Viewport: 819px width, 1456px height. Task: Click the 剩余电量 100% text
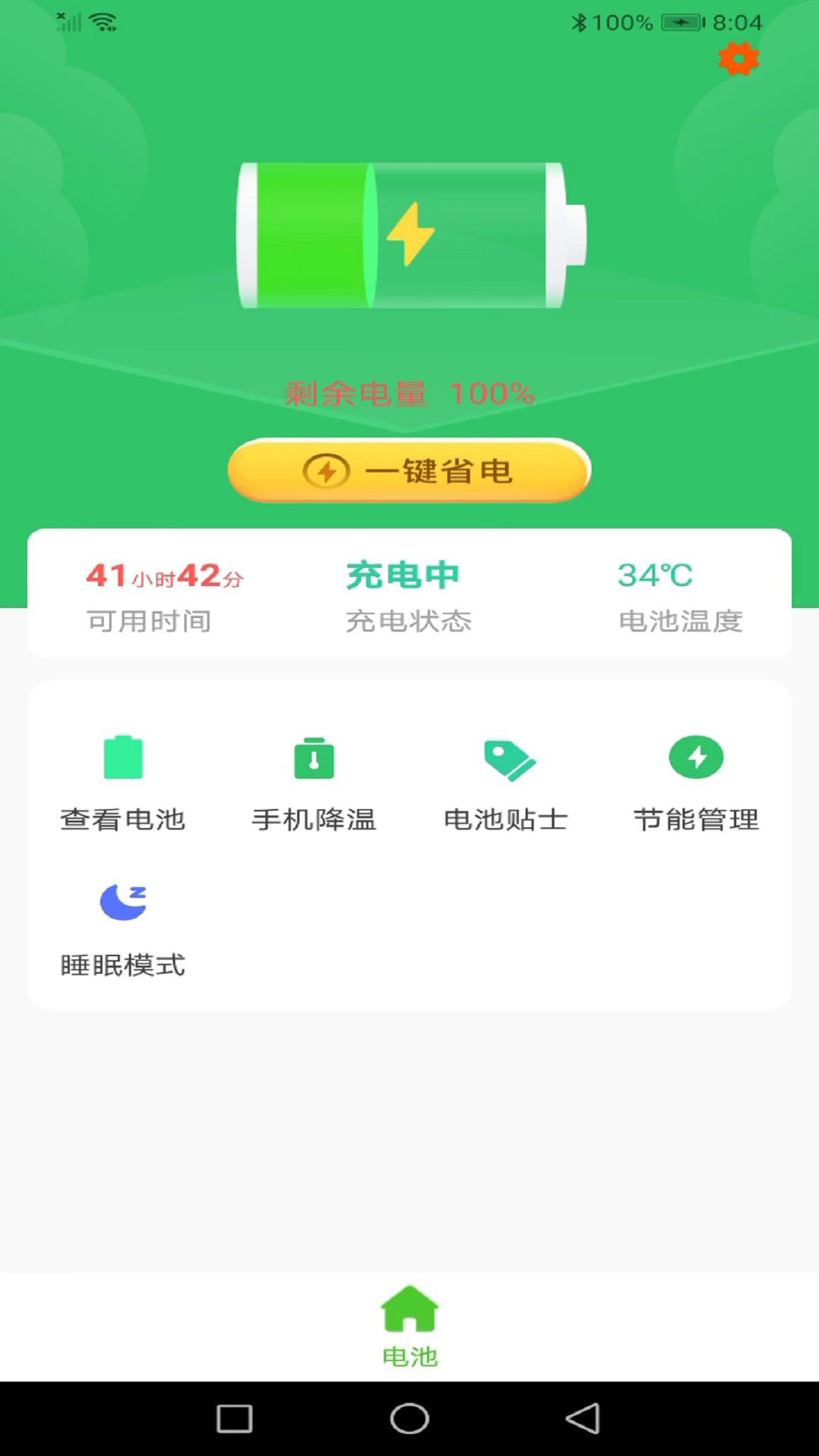[x=409, y=393]
